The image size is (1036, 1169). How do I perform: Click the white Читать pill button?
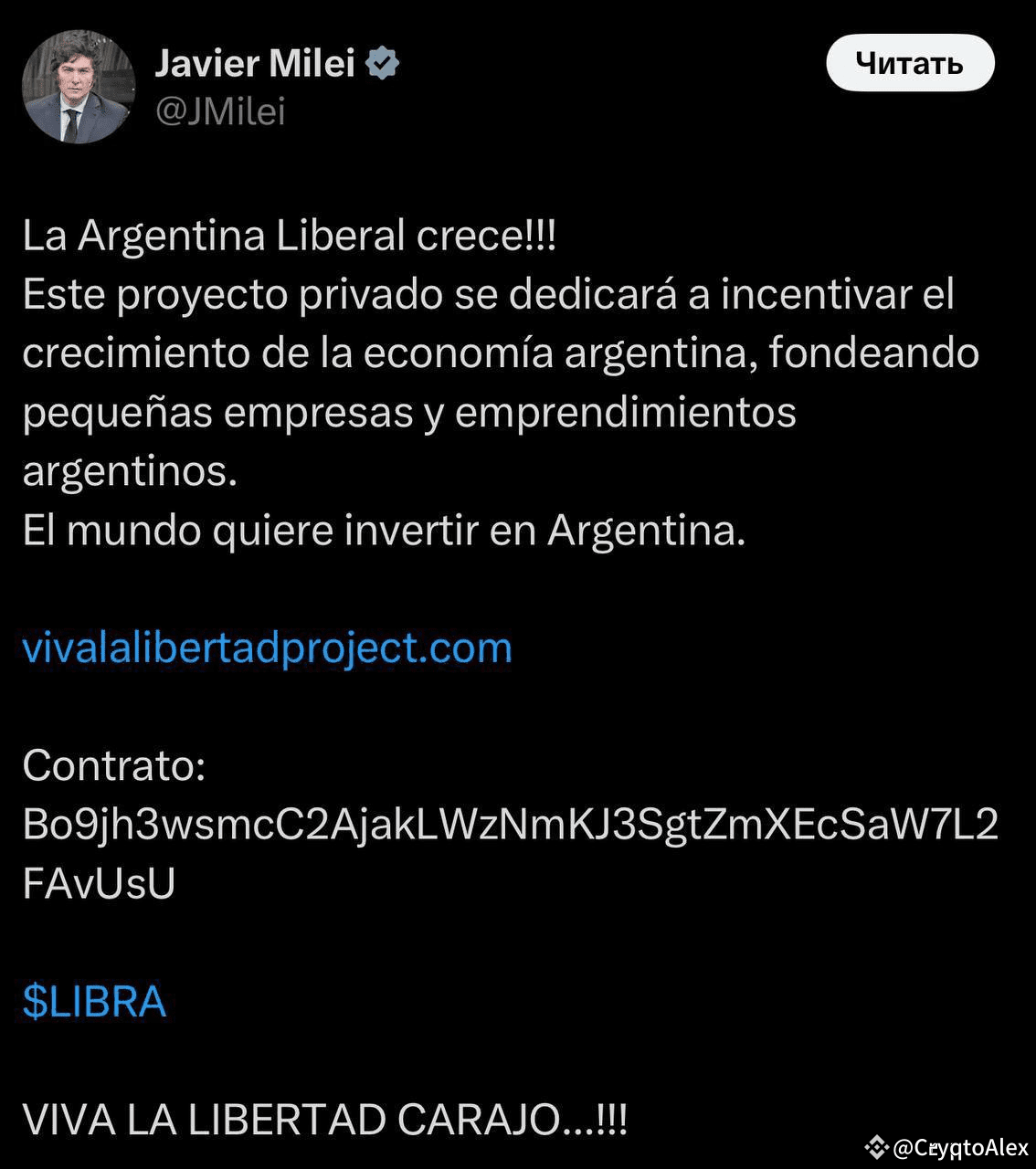coord(911,62)
